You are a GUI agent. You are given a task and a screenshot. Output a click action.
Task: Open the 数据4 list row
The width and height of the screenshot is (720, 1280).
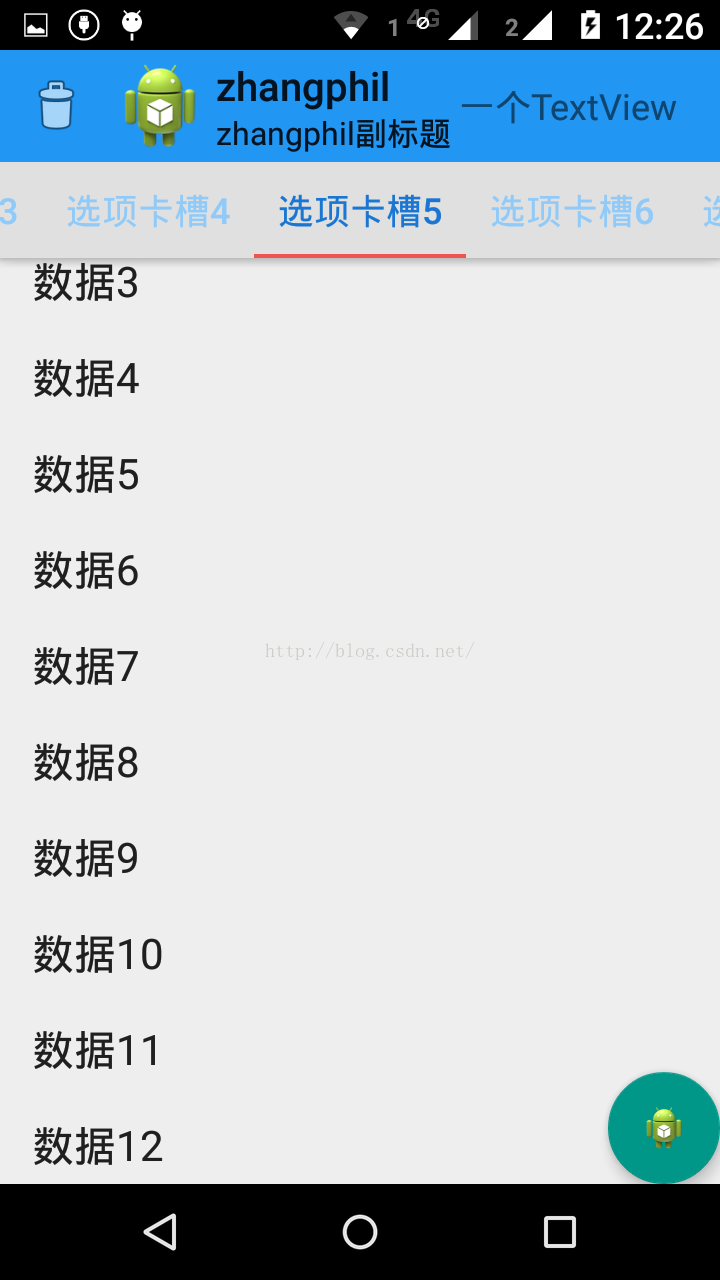coord(360,379)
